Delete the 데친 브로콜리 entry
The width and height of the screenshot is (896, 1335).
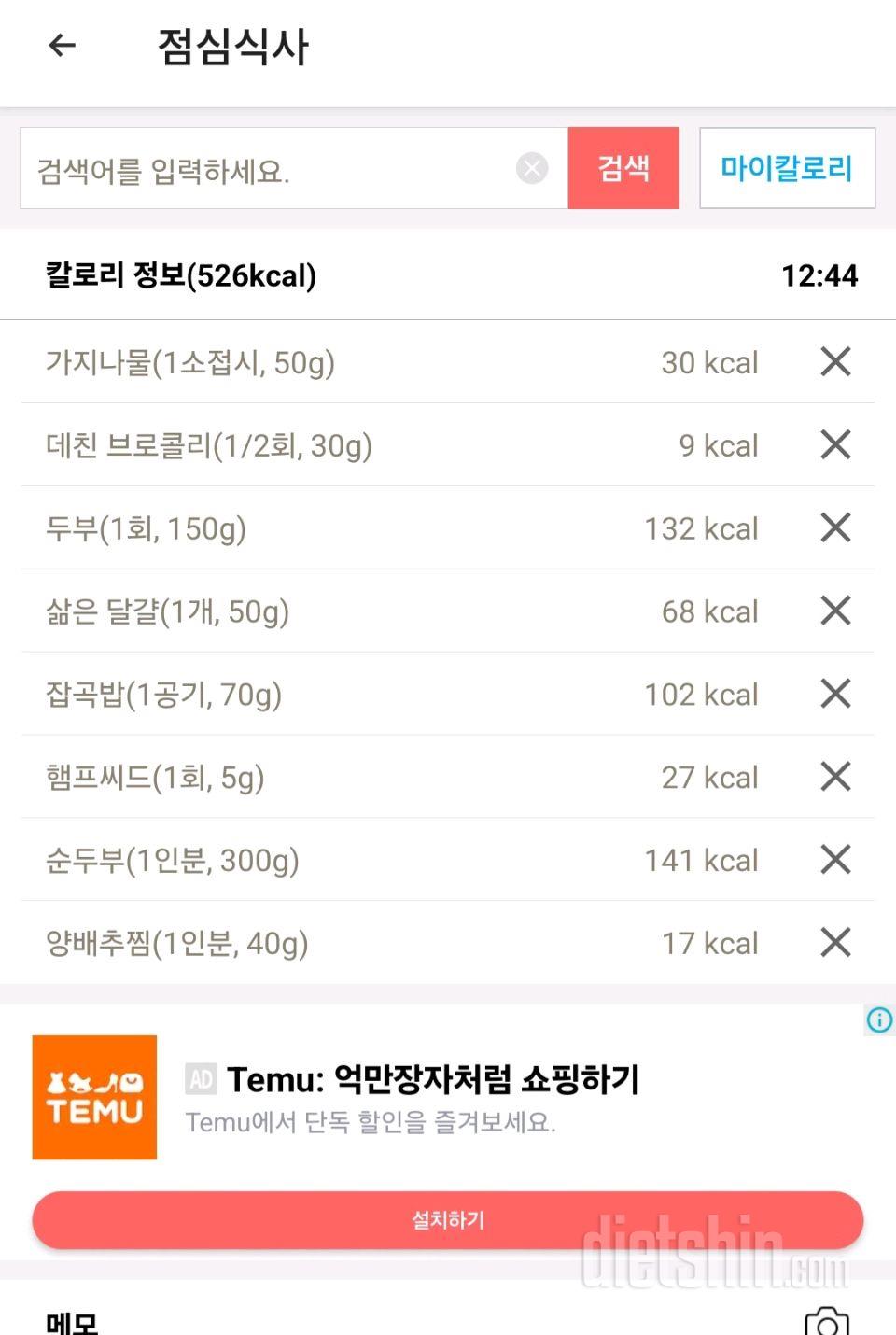coord(835,445)
